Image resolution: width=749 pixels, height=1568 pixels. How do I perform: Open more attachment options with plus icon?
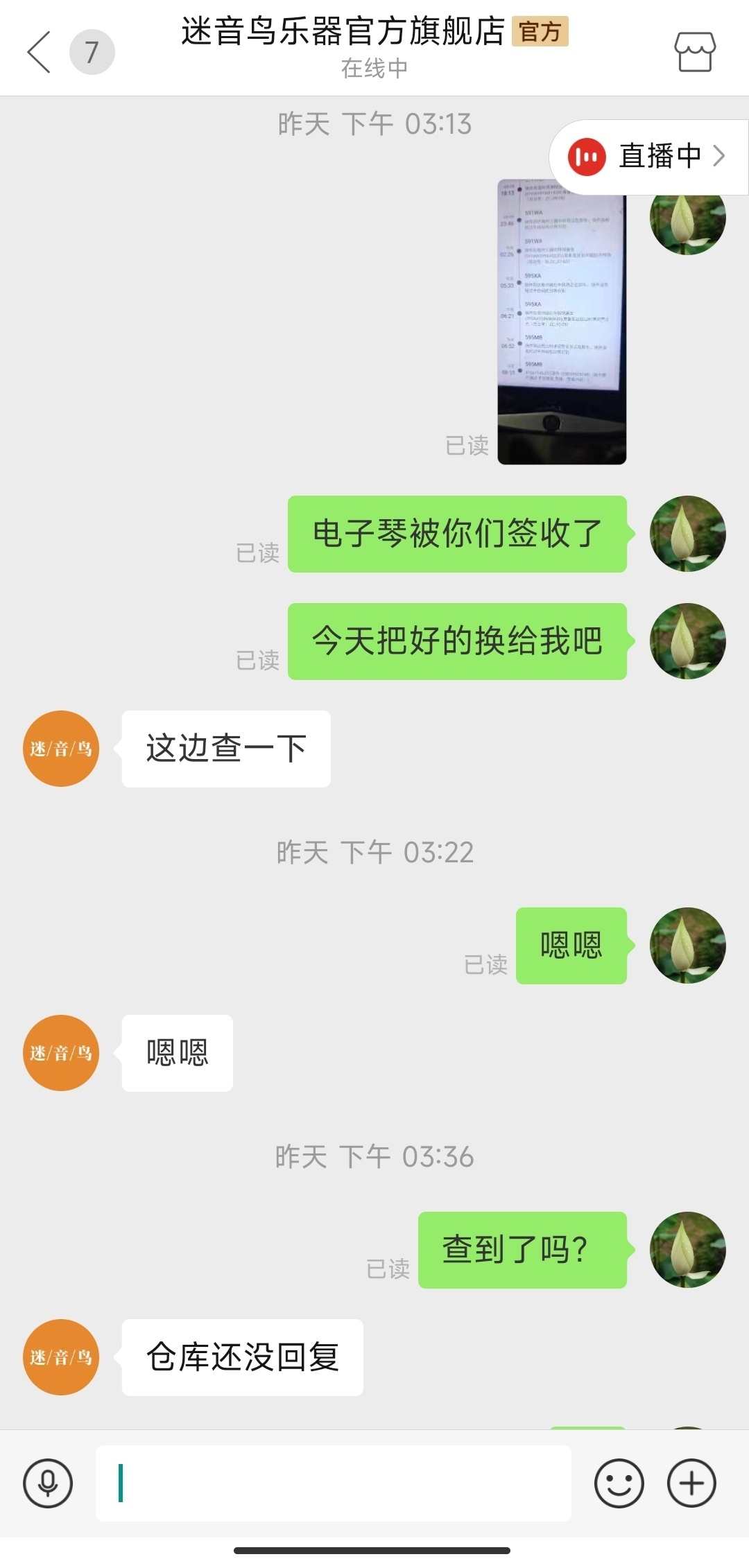click(x=691, y=1483)
